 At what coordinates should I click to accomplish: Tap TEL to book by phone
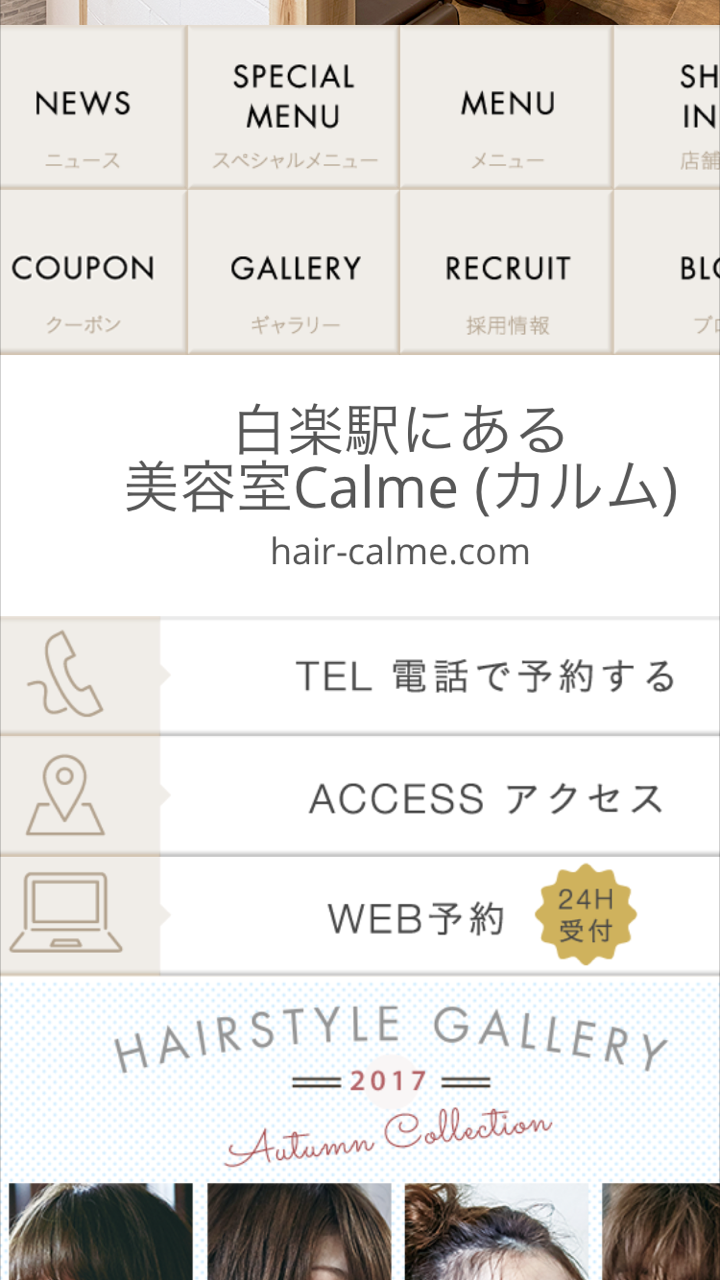[x=360, y=676]
